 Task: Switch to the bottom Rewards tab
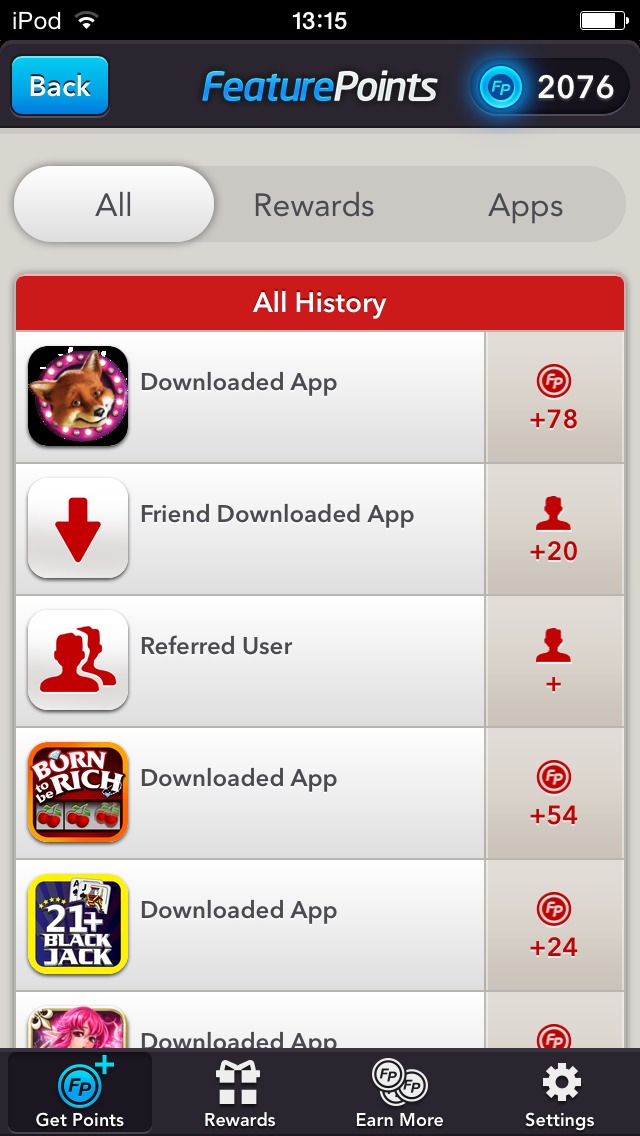point(239,1093)
